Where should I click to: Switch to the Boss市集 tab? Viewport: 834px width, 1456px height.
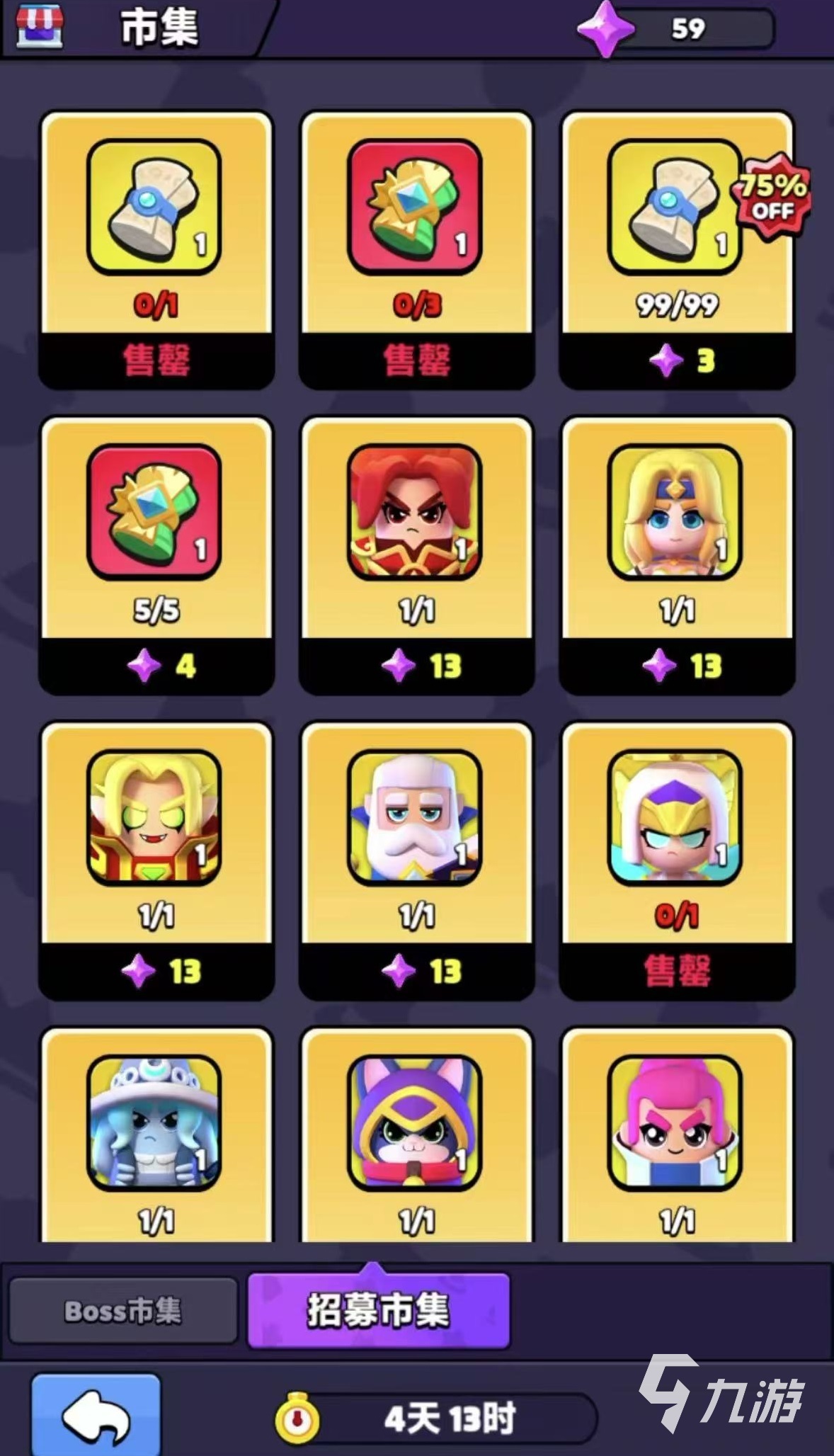(123, 1310)
